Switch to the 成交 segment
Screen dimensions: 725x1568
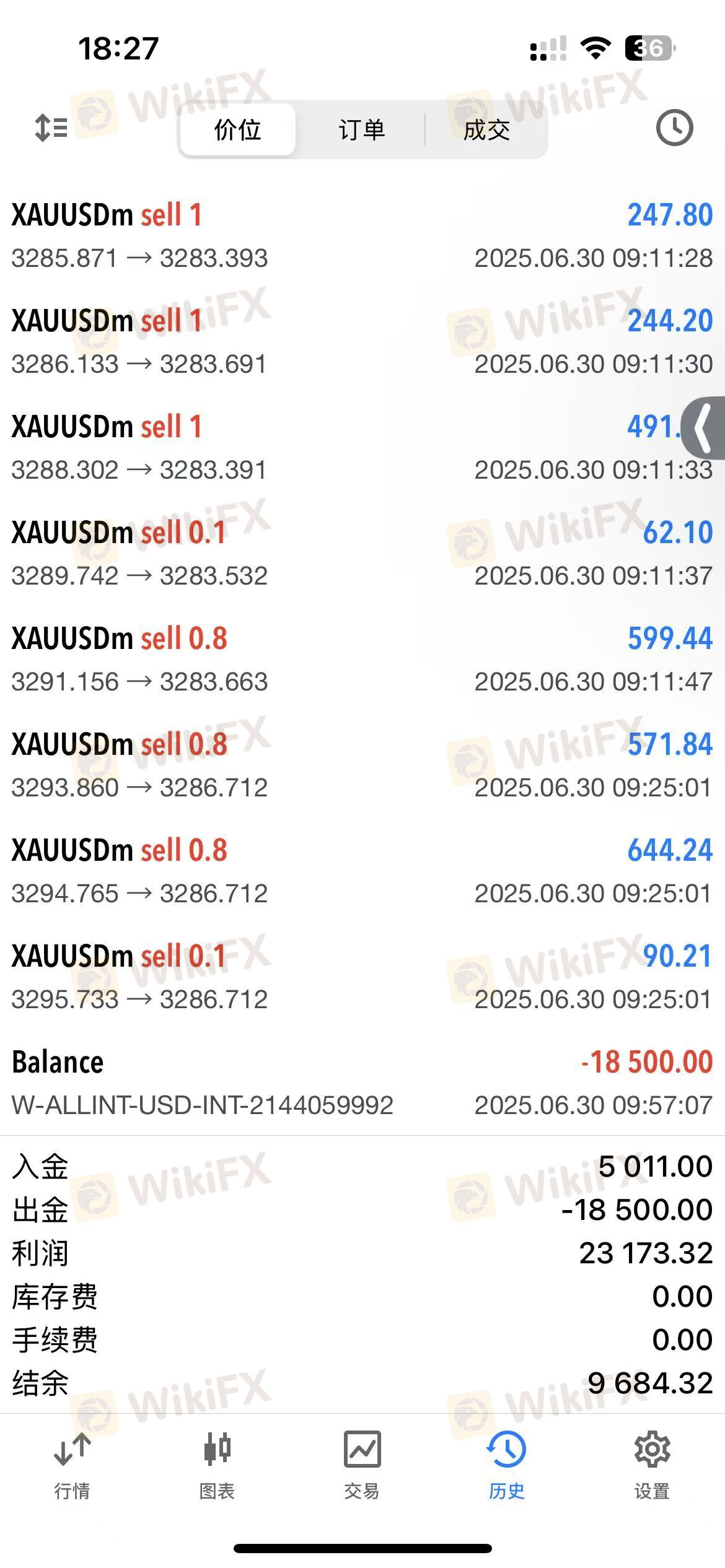click(486, 130)
